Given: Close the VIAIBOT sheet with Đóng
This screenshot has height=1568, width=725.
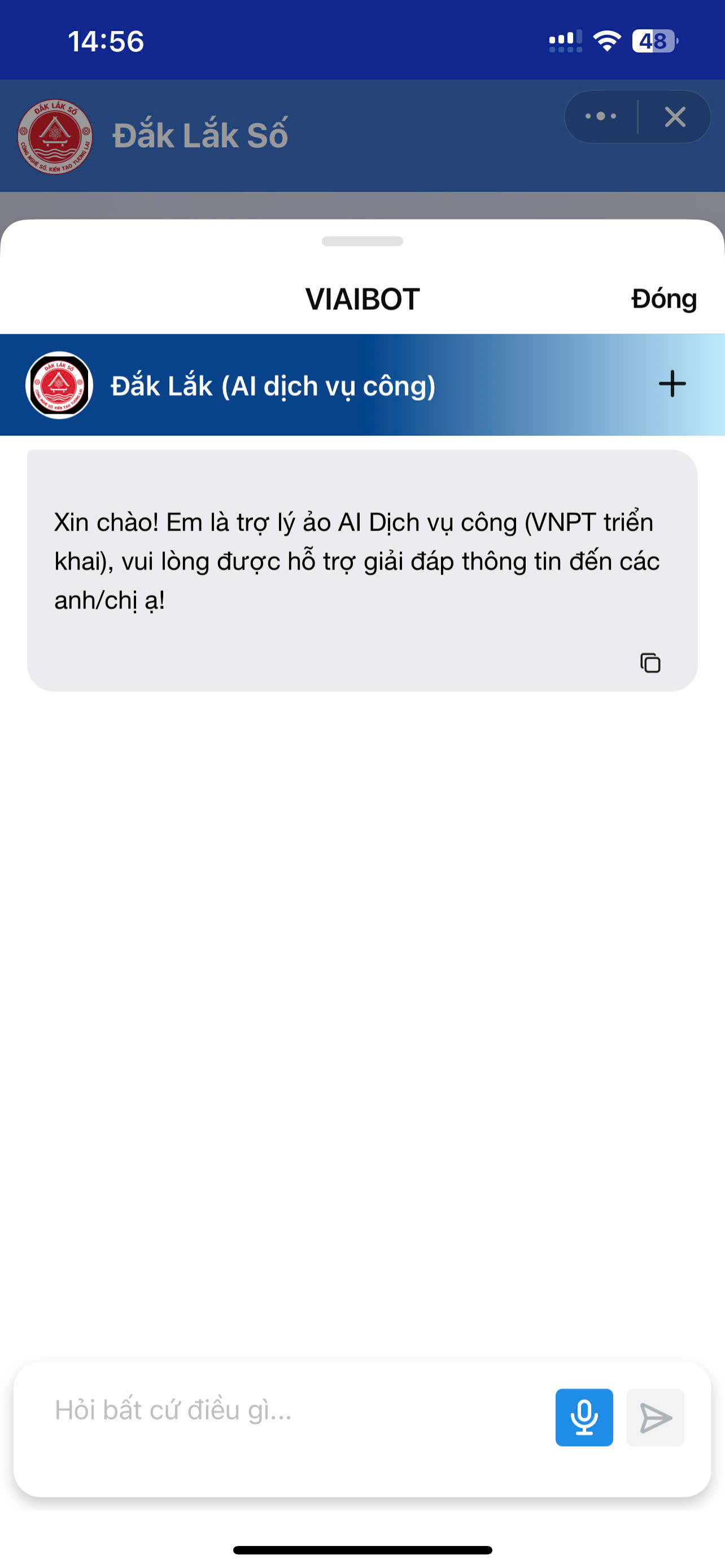Looking at the screenshot, I should click(x=663, y=299).
